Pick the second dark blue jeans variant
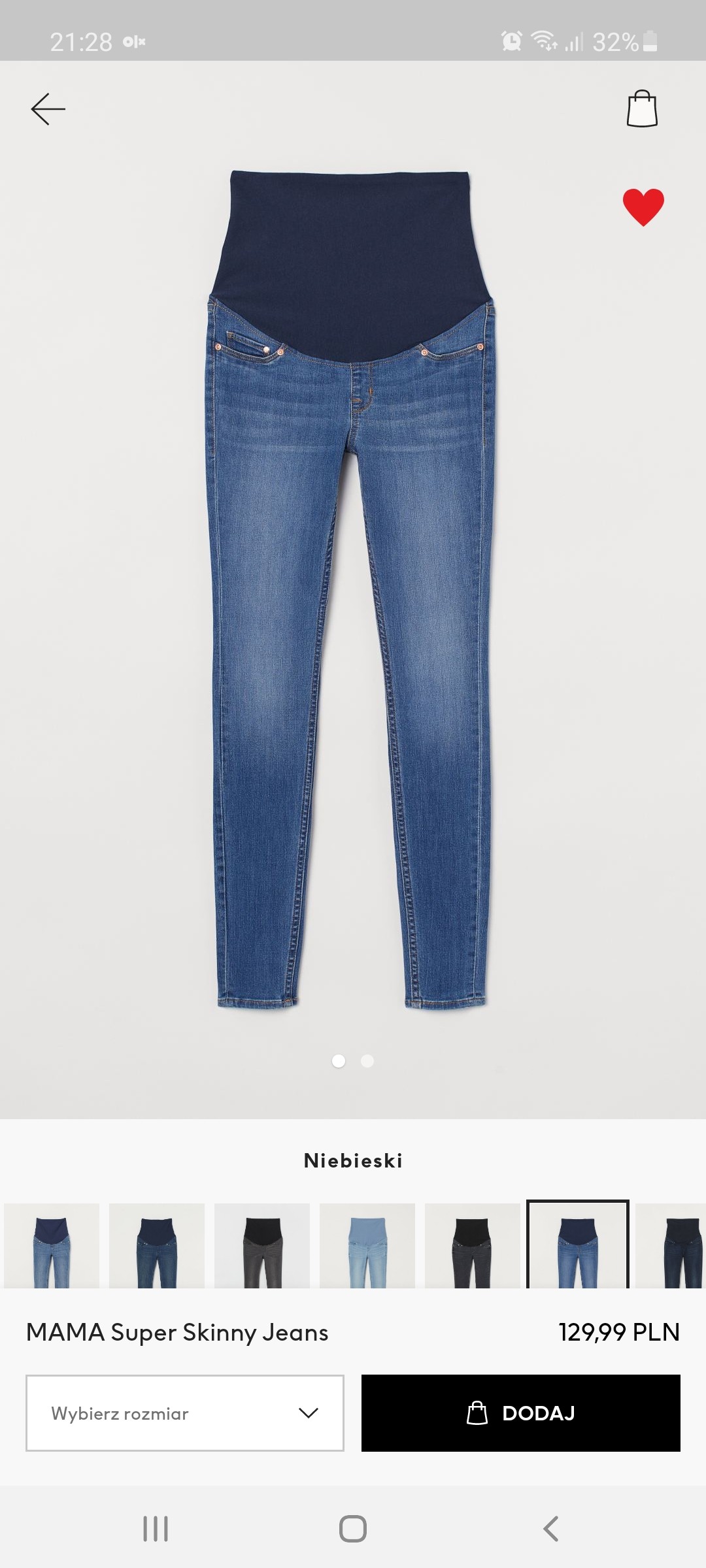Image resolution: width=706 pixels, height=1568 pixels. [157, 1245]
